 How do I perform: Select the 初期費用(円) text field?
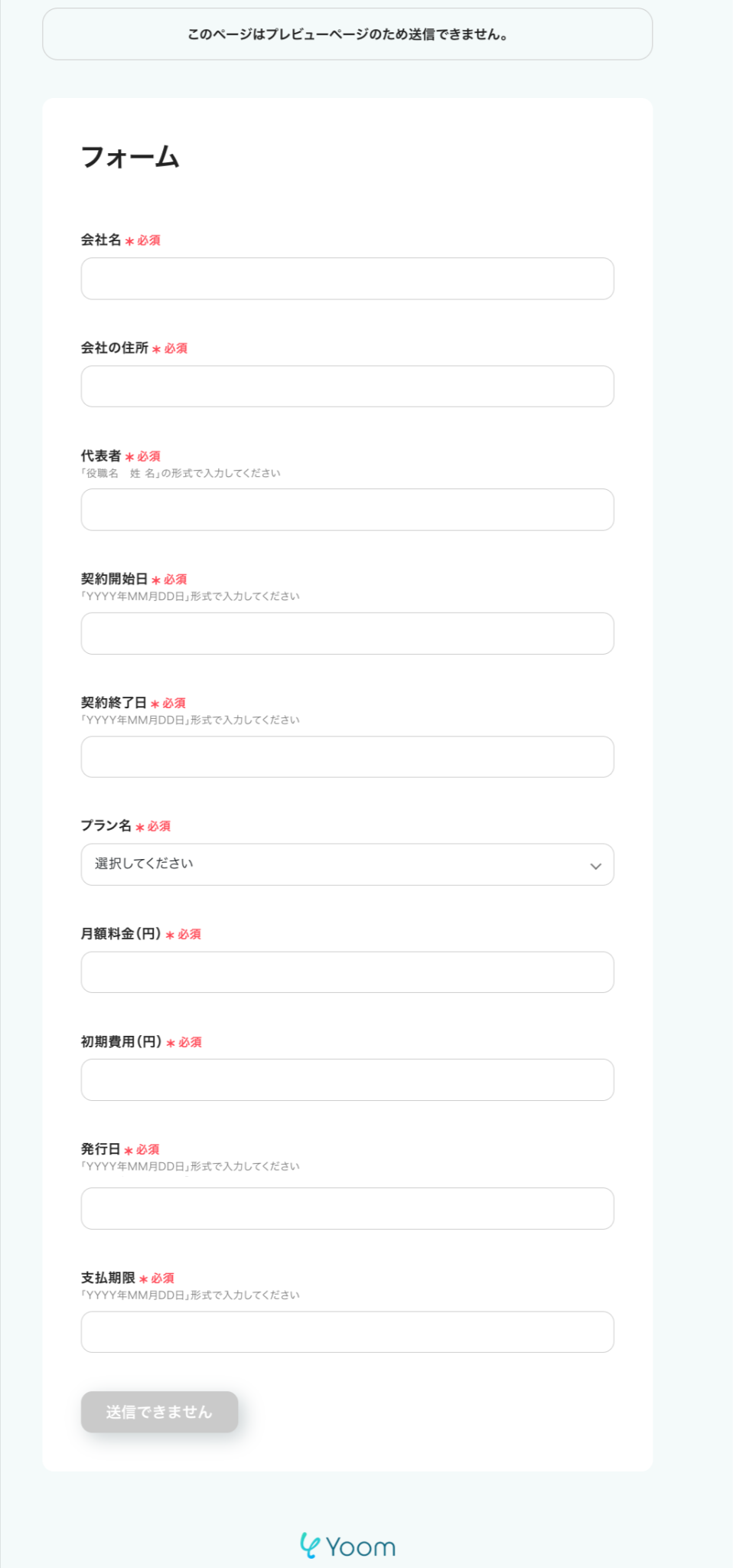coord(347,1080)
